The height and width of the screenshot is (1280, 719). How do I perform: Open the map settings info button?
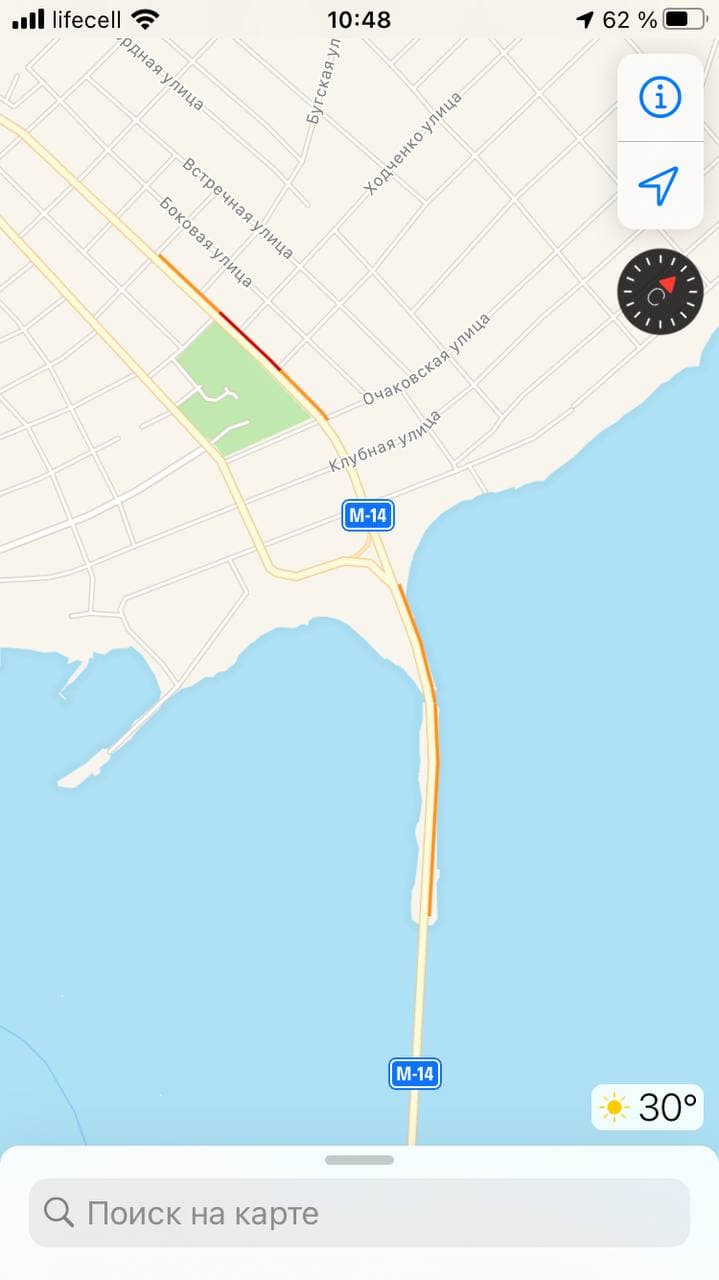coord(659,97)
